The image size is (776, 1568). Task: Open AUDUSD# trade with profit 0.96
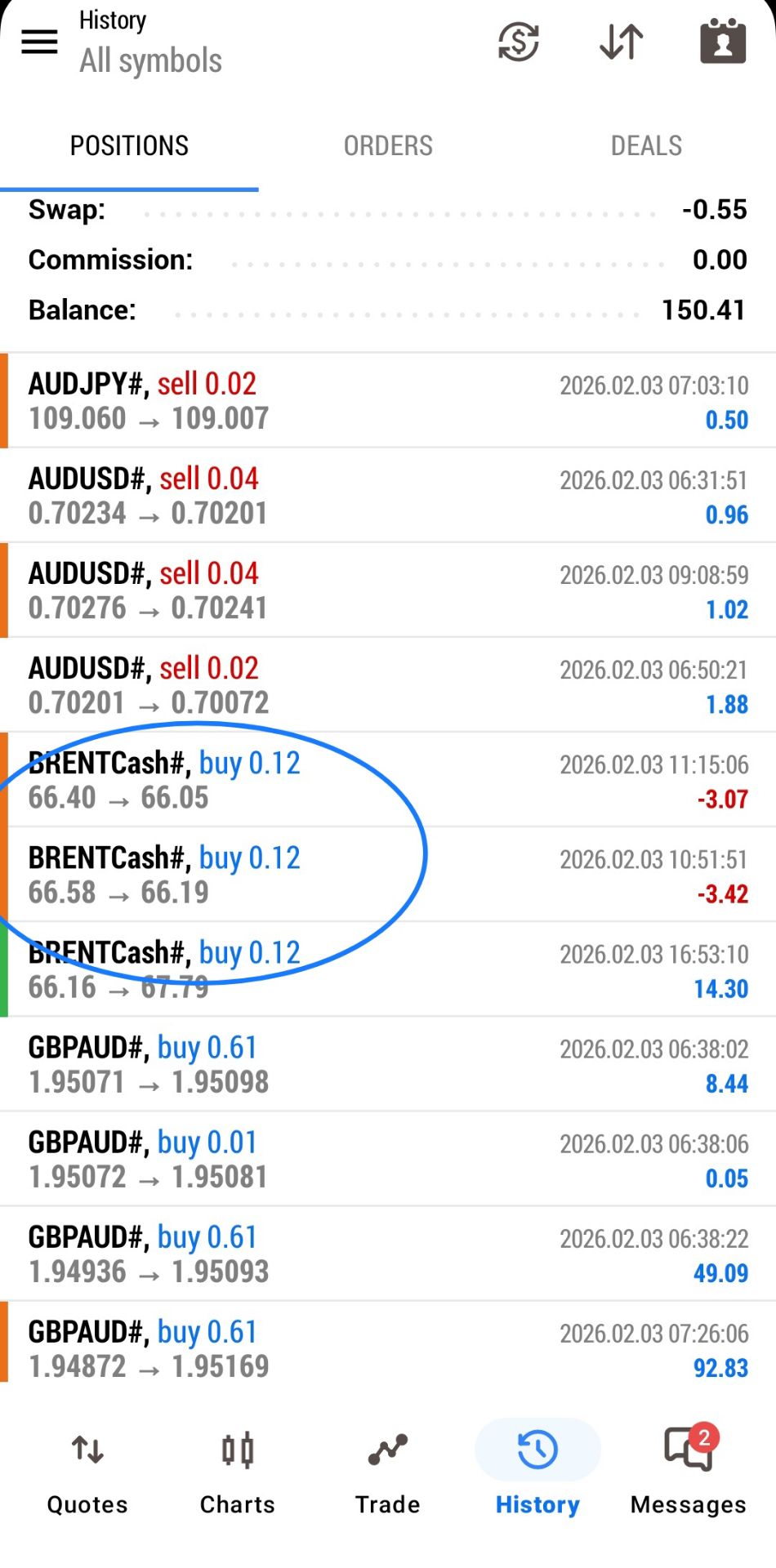(388, 496)
